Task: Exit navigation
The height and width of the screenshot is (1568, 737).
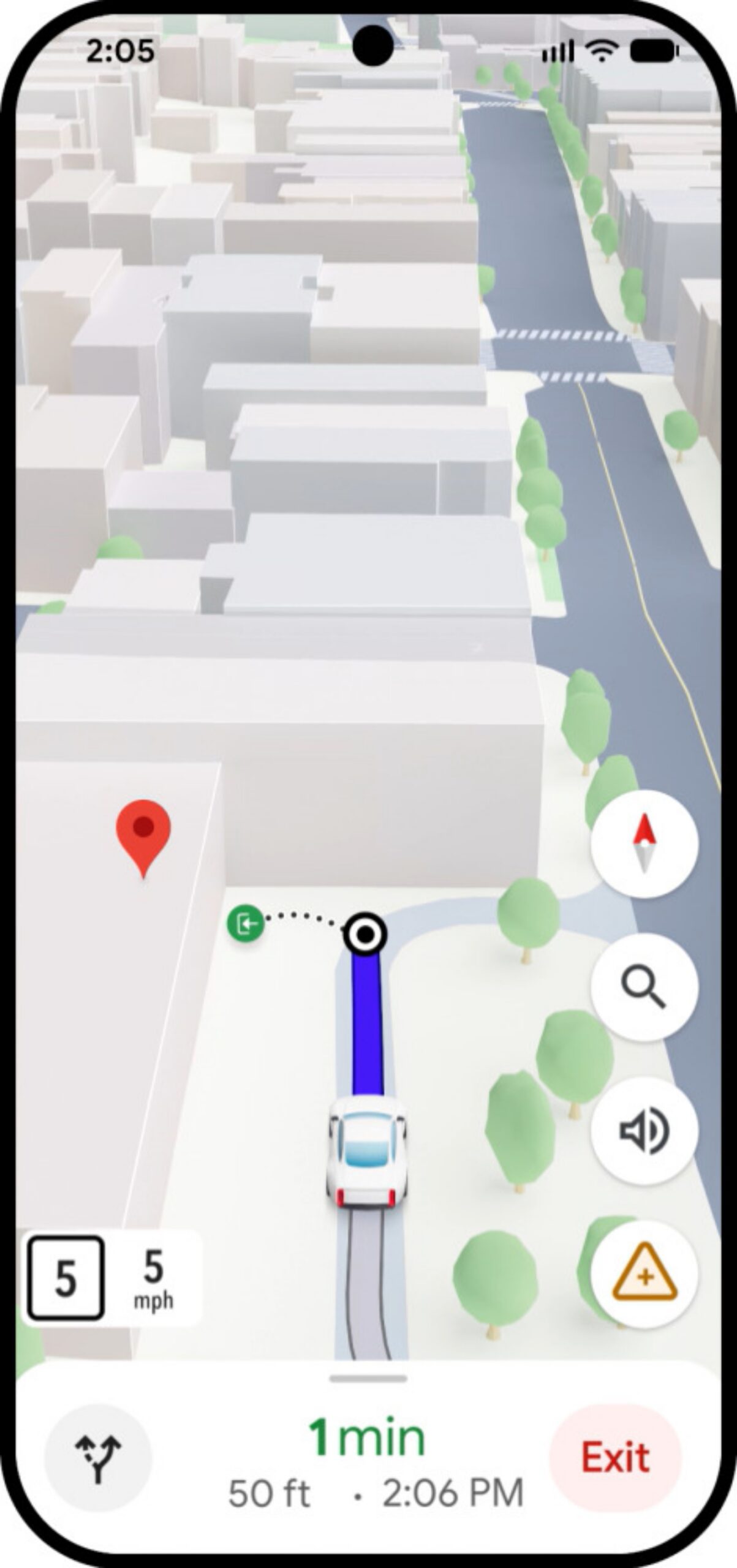Action: click(x=615, y=1458)
